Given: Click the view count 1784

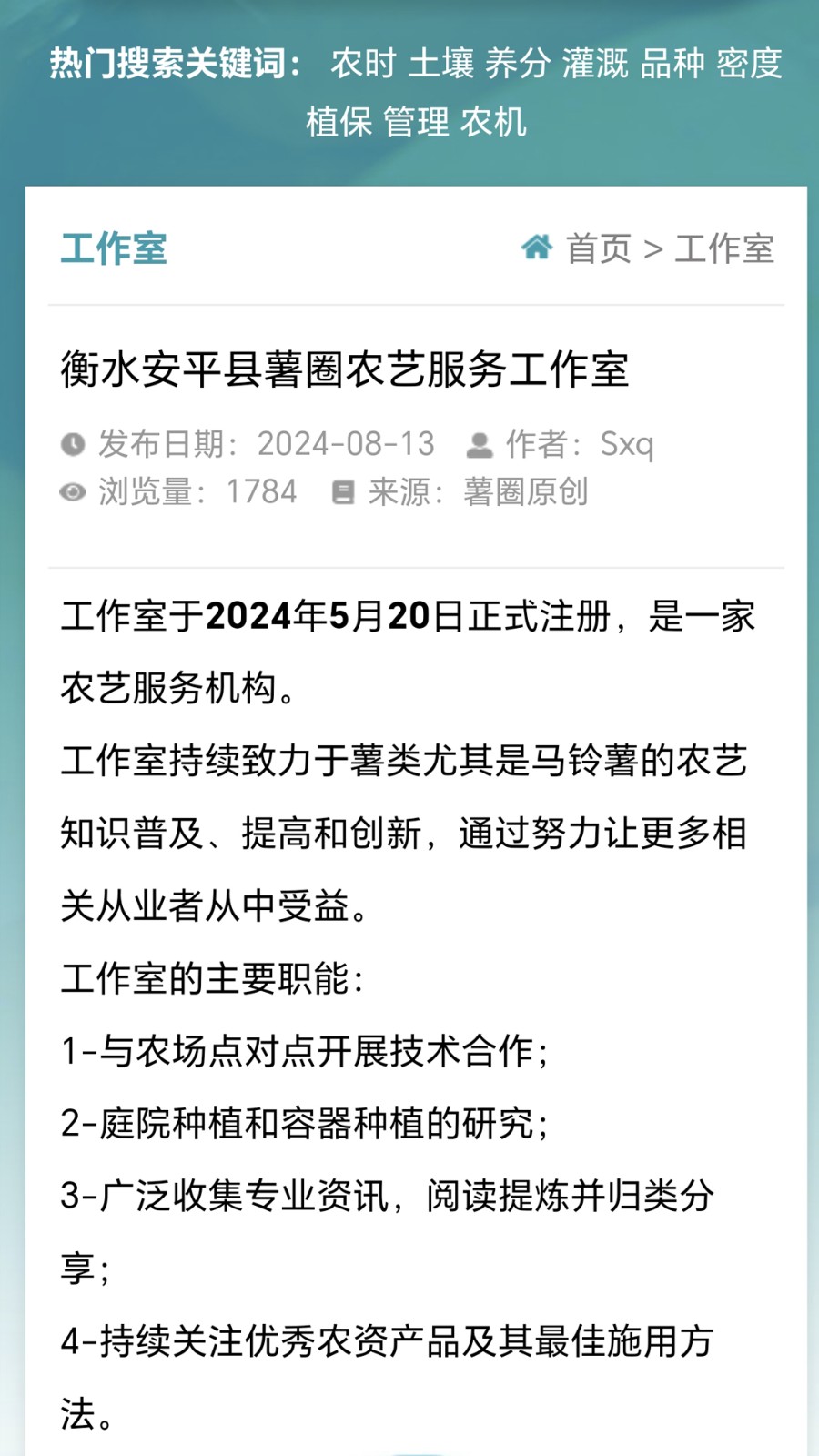Looking at the screenshot, I should (x=261, y=491).
